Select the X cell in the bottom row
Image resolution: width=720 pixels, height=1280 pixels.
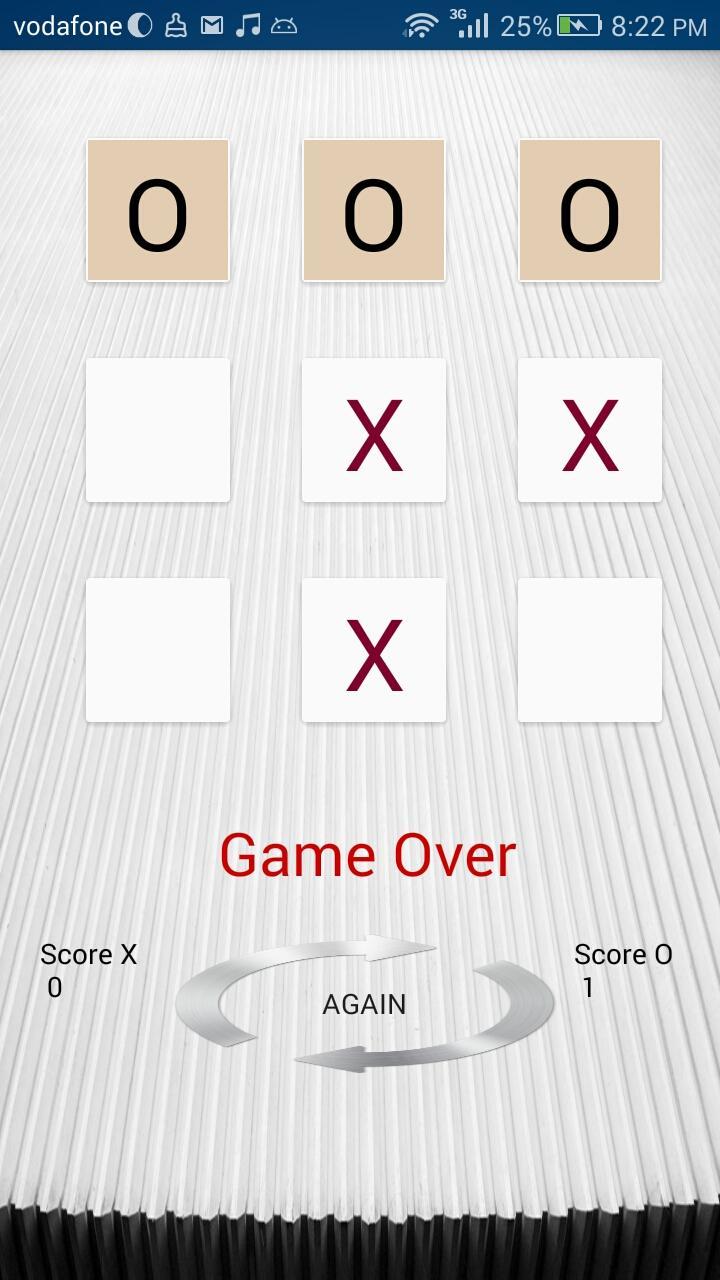coord(374,650)
